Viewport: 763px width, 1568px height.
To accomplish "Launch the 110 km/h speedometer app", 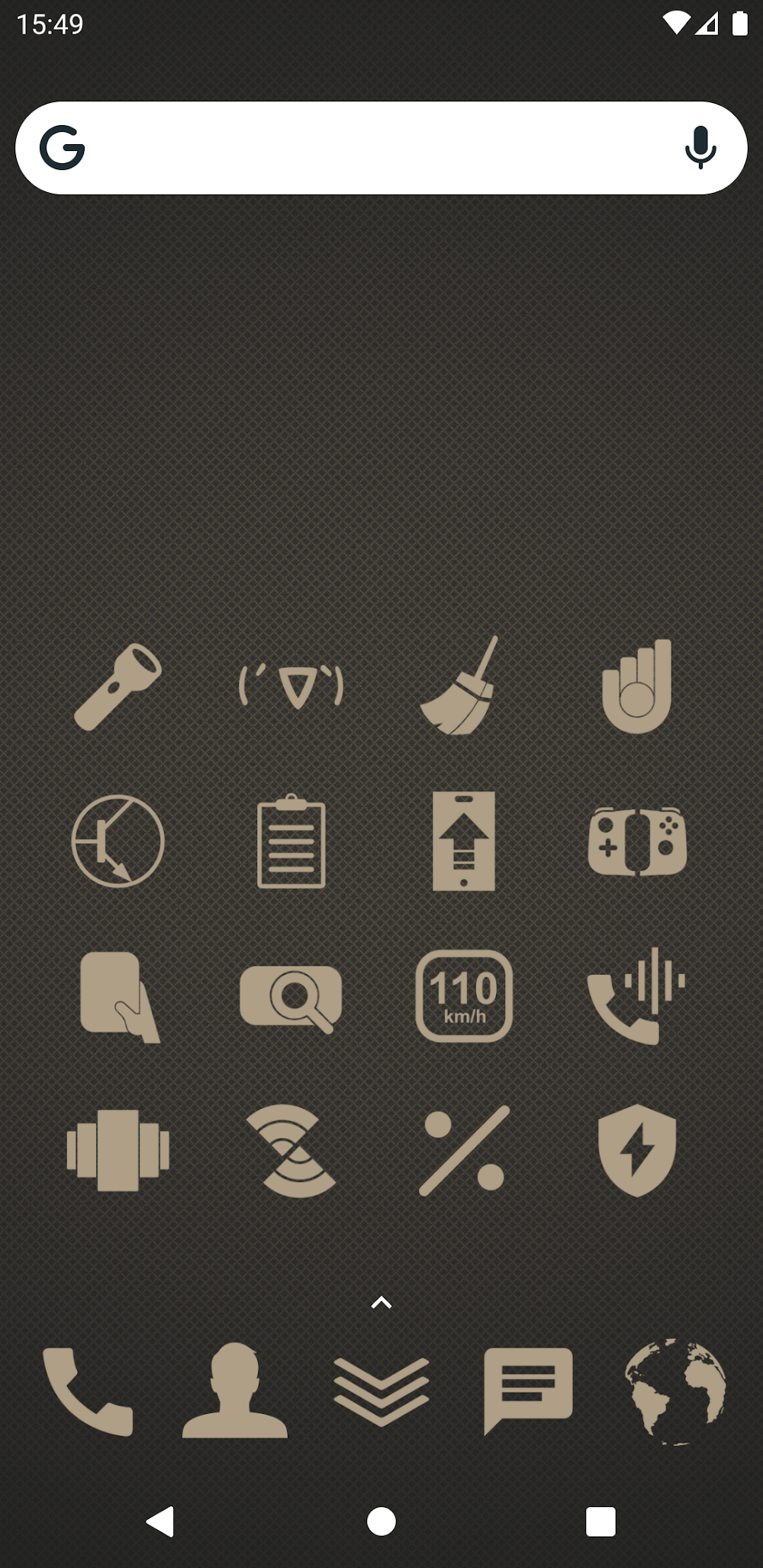I will coord(463,996).
